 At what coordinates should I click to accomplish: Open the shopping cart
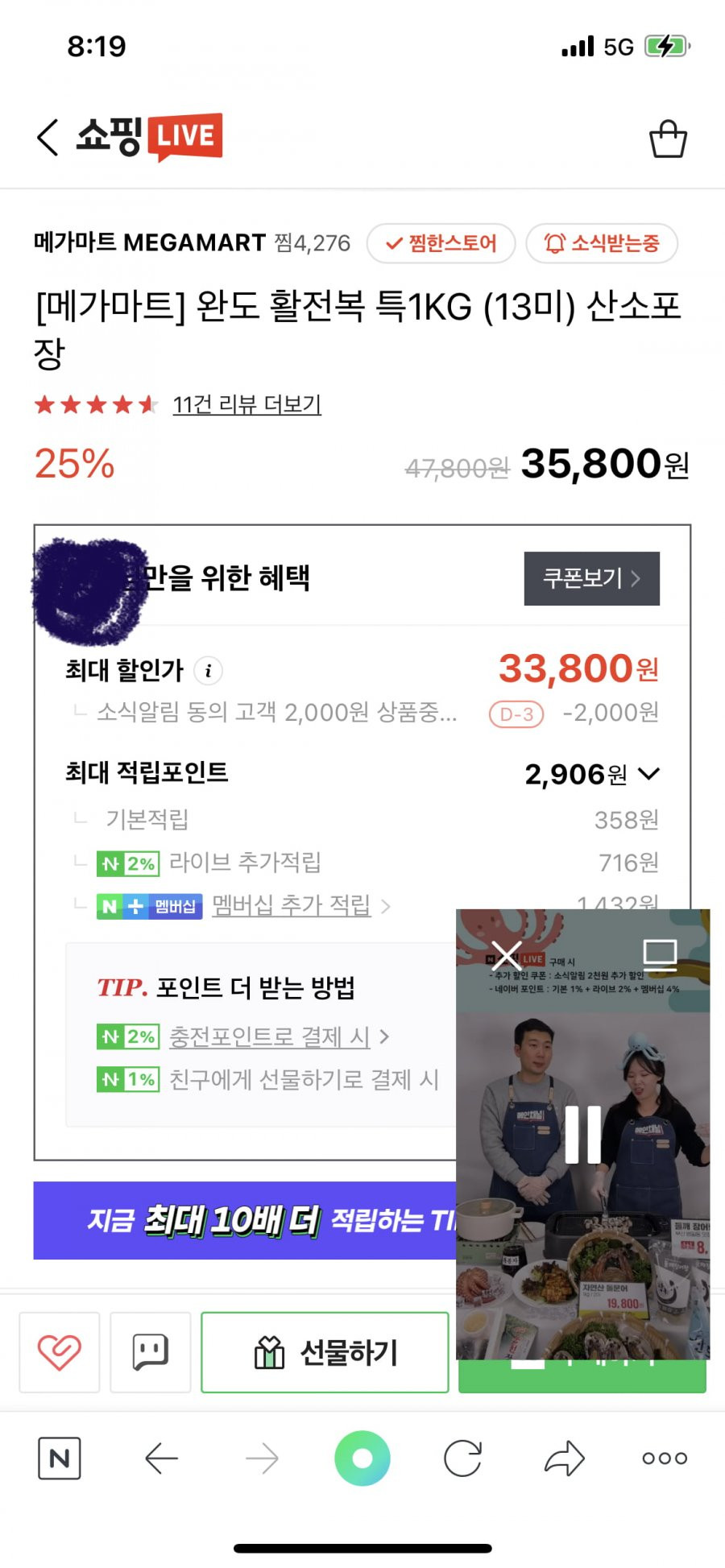pos(668,139)
